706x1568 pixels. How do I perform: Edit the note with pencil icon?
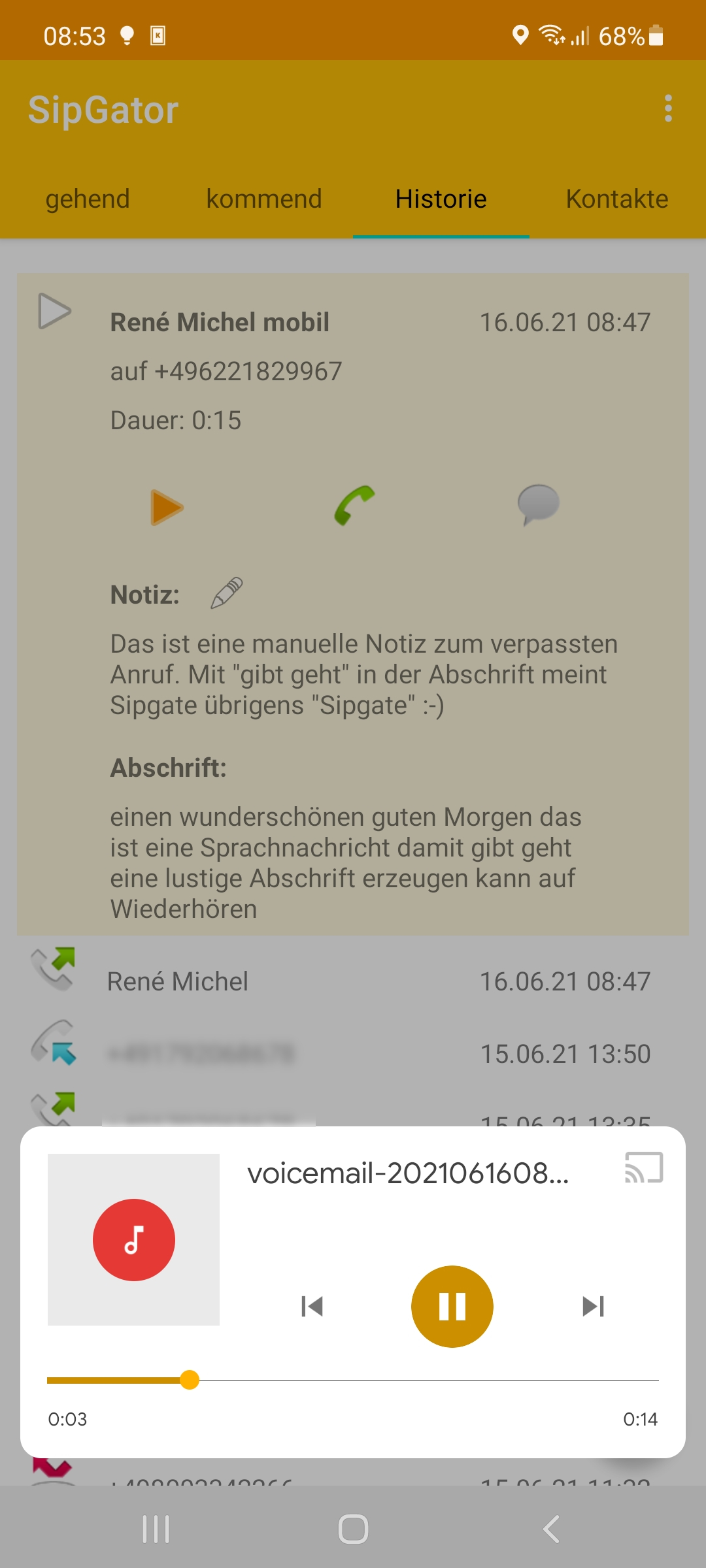click(x=227, y=593)
